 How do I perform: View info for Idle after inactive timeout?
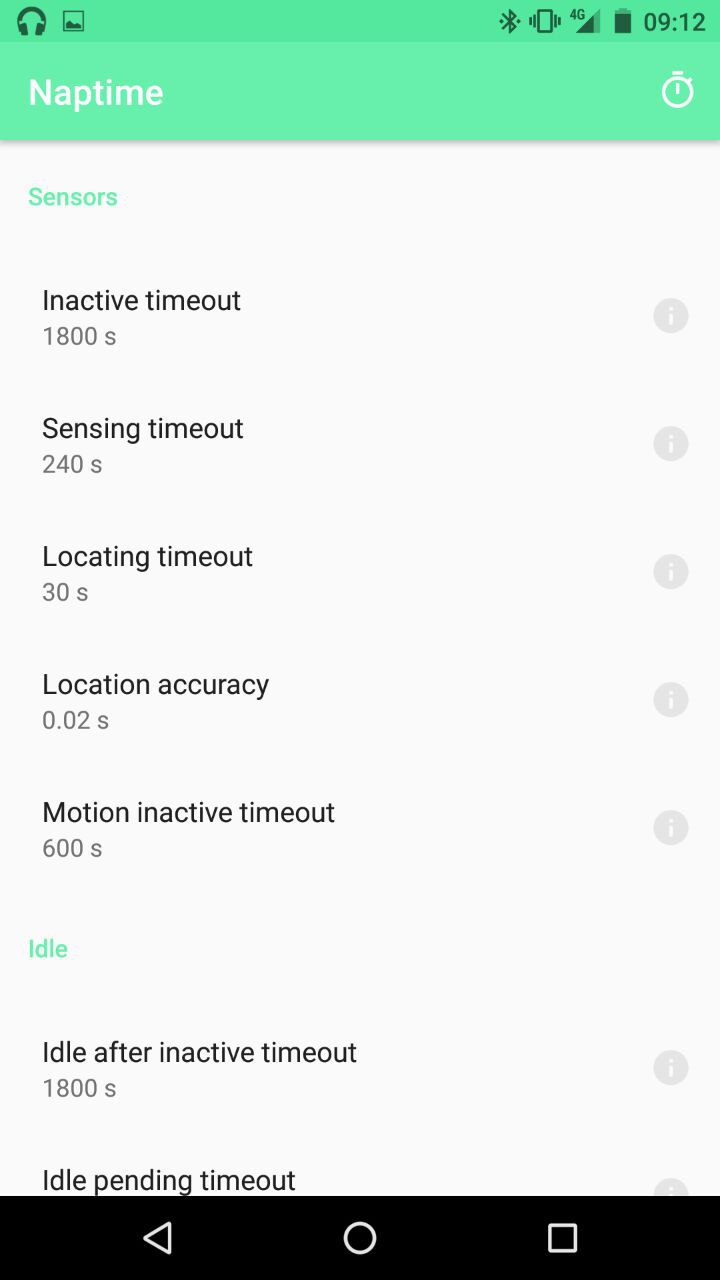(x=671, y=1068)
